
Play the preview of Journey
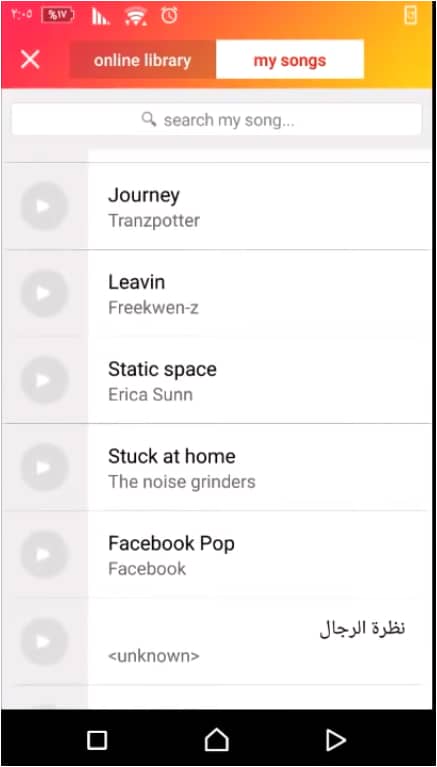tap(44, 206)
